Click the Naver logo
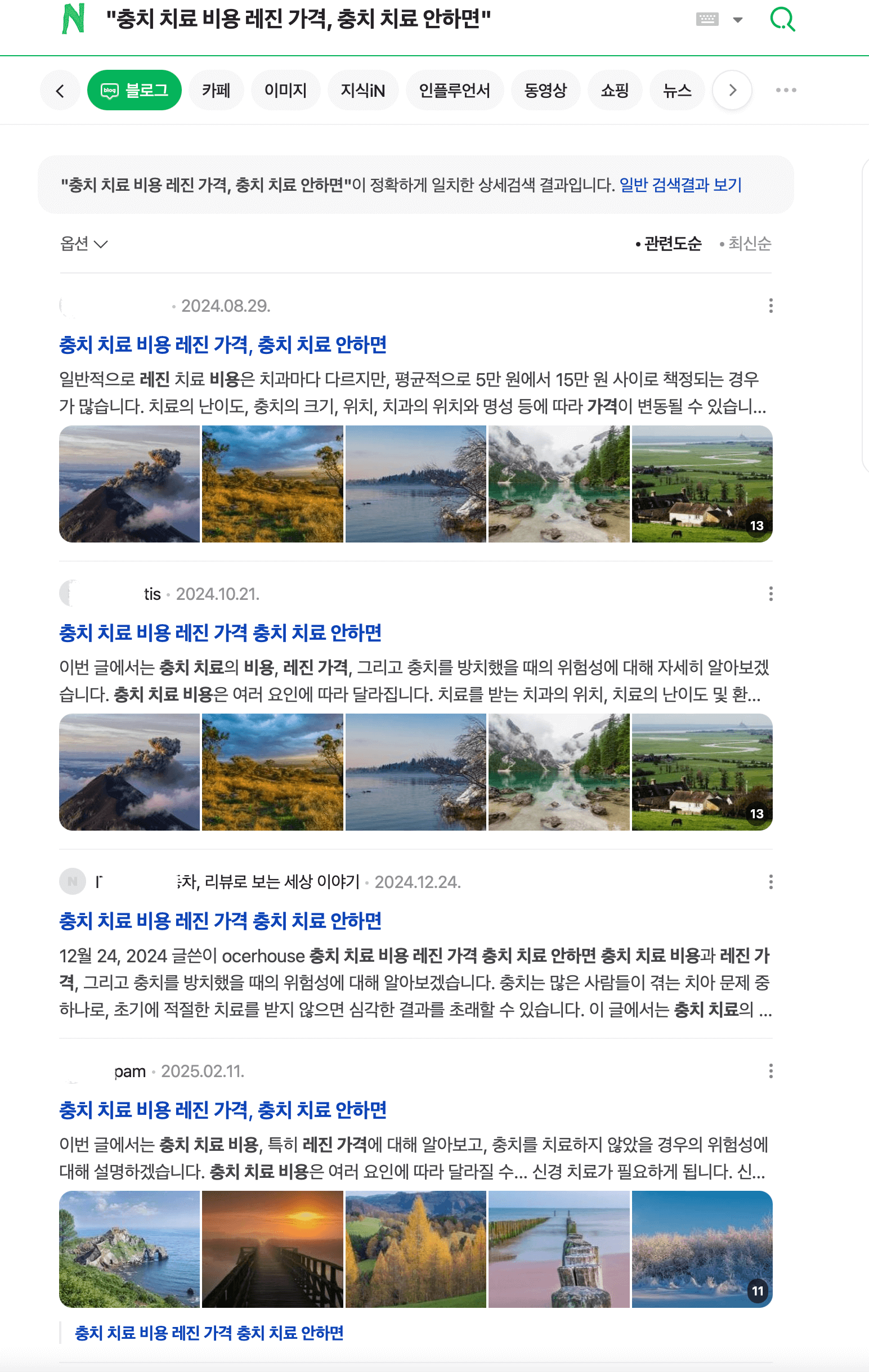This screenshot has width=869, height=1372. point(75,18)
